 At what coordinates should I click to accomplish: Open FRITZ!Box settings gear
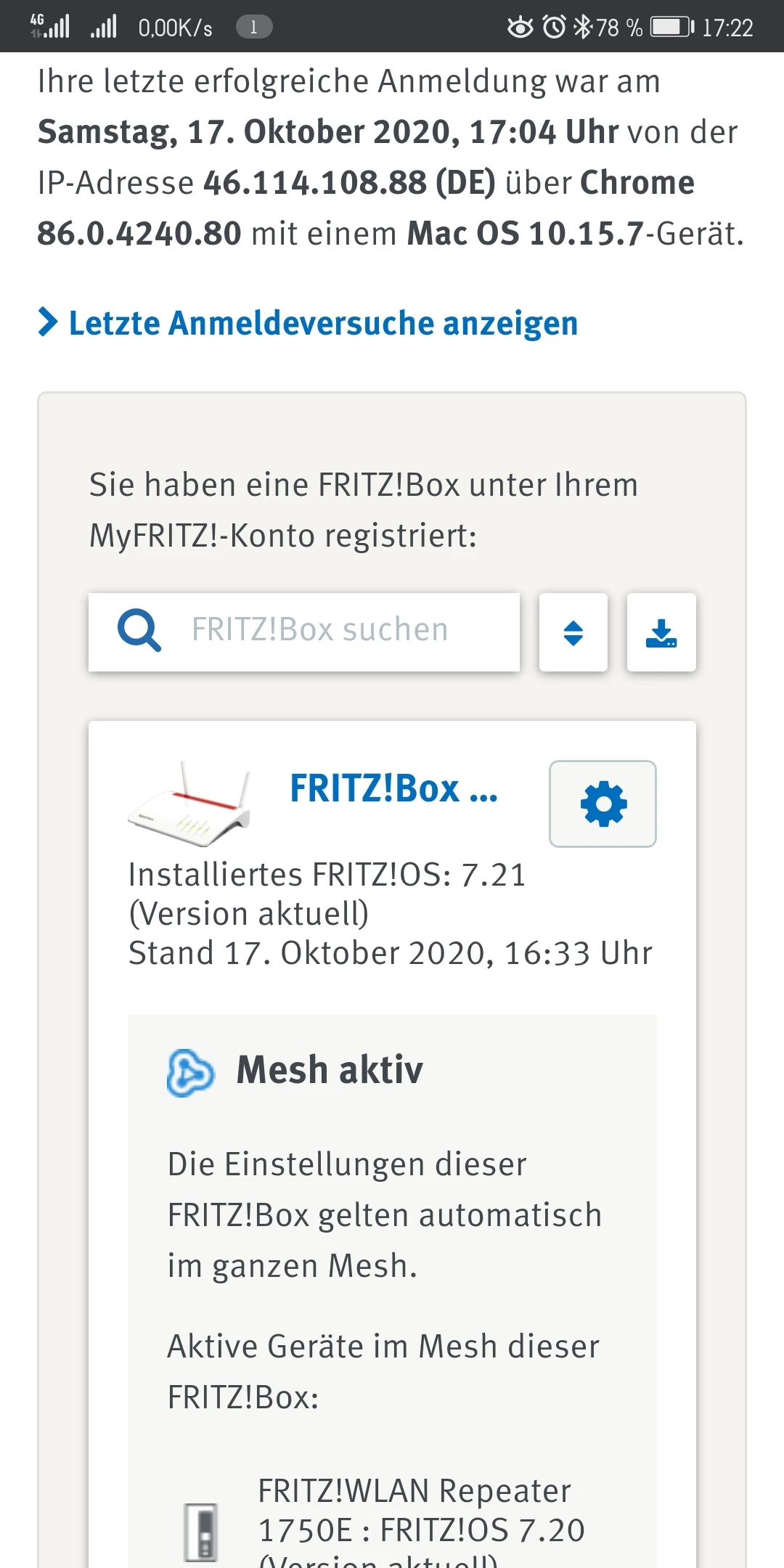[x=603, y=804]
